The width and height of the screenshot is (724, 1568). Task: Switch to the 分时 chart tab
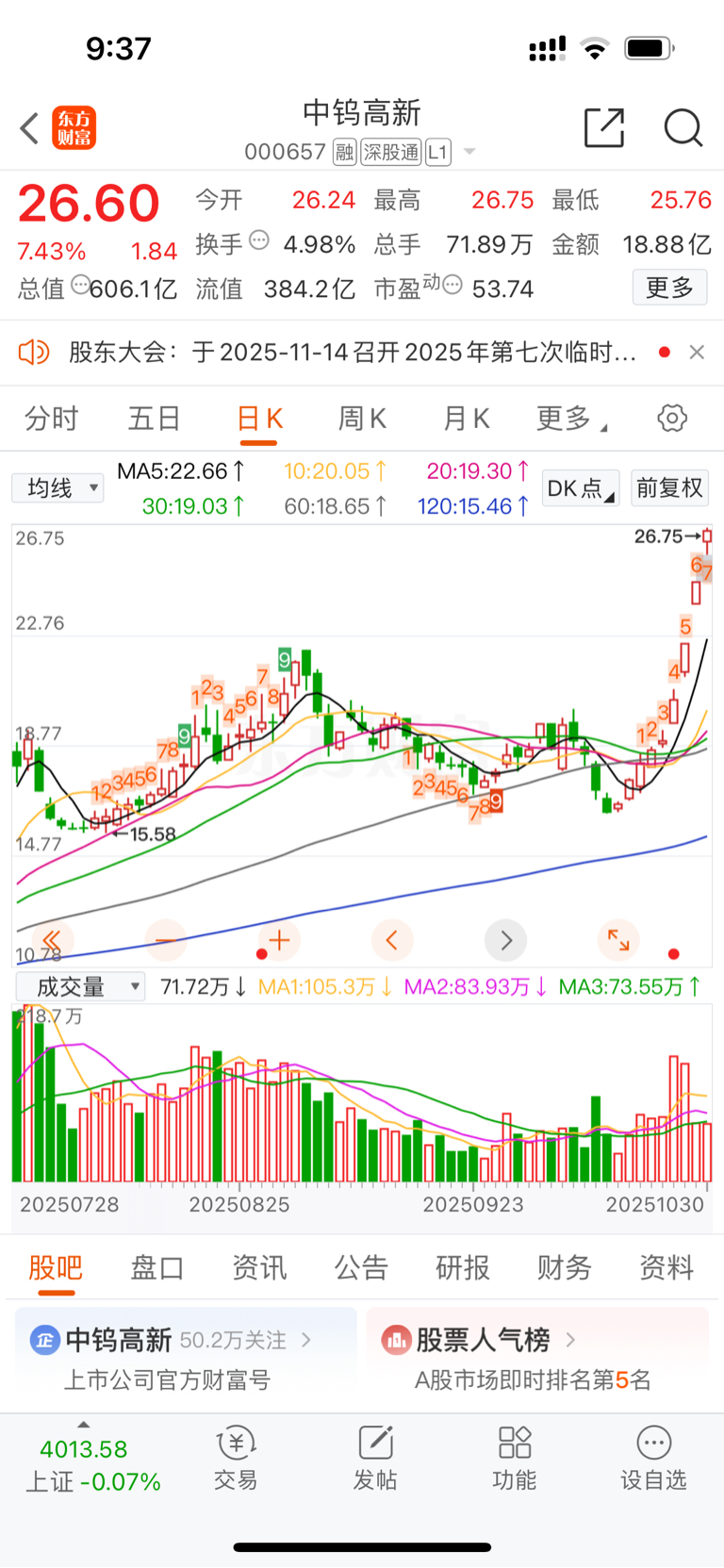point(51,419)
